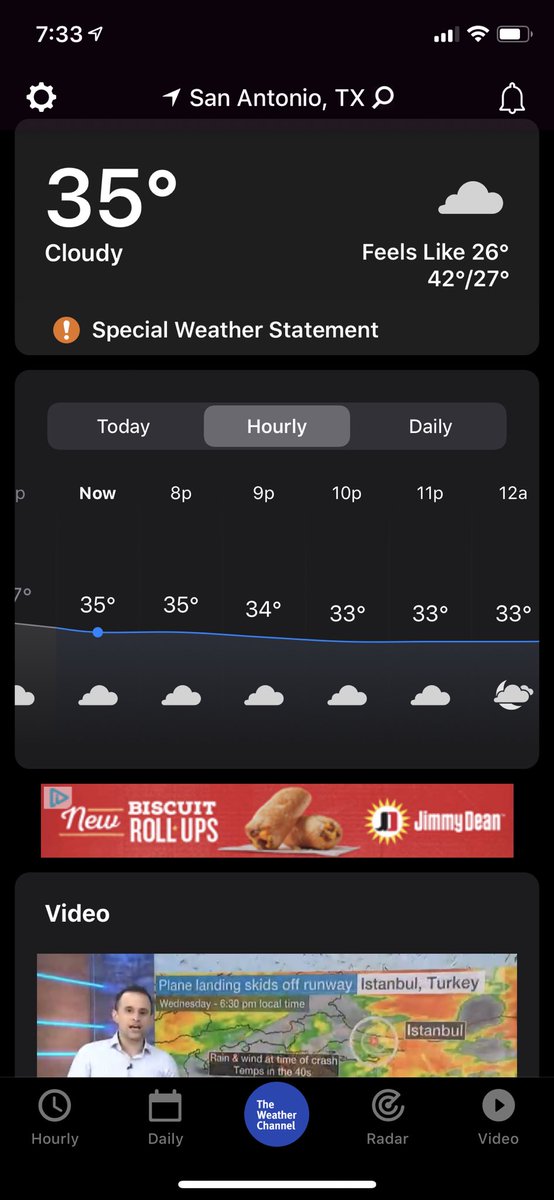This screenshot has width=554, height=1200.
Task: Play the Istanbul plane landing video
Action: tap(277, 1015)
